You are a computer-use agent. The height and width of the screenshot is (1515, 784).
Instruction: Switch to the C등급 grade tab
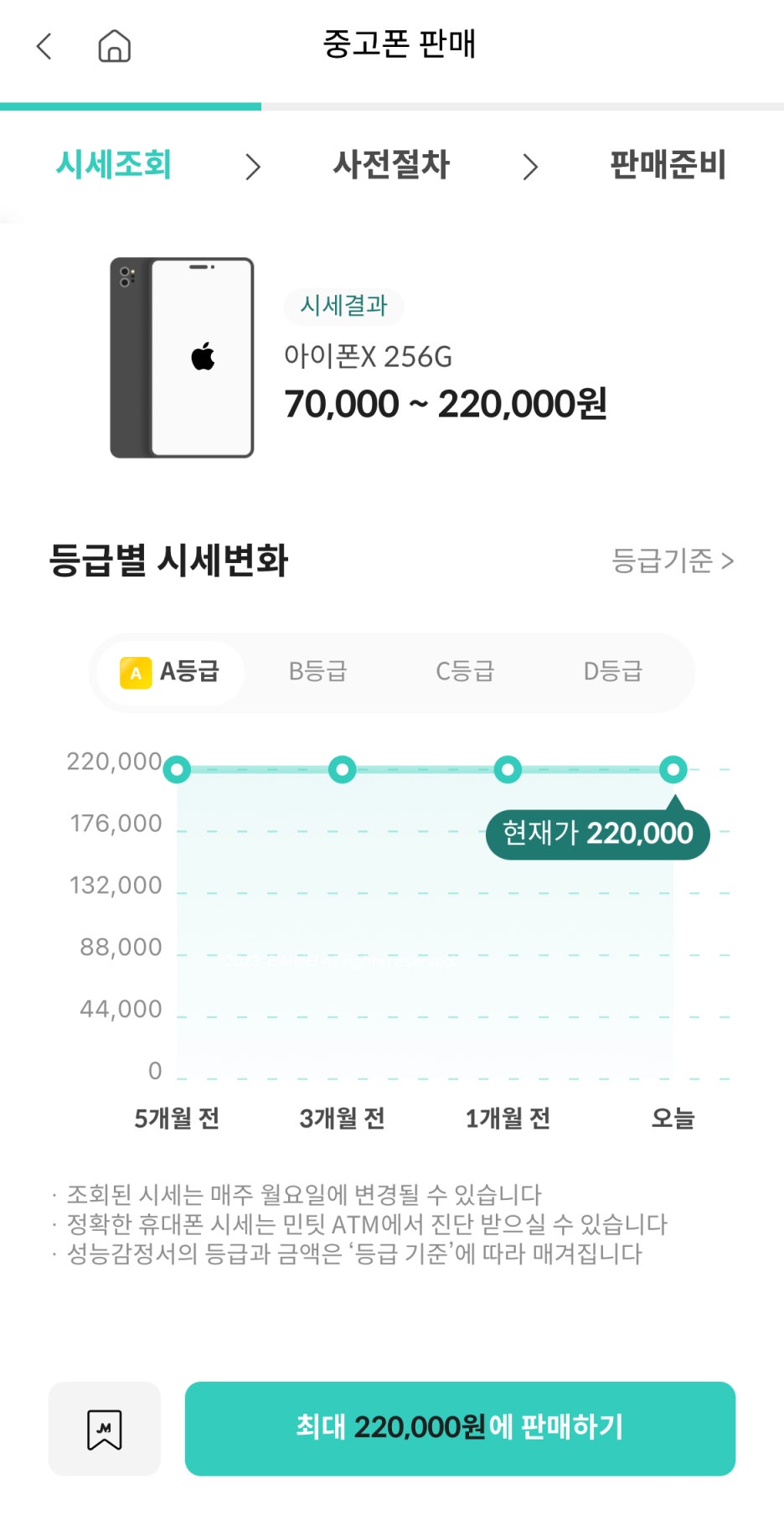[465, 672]
